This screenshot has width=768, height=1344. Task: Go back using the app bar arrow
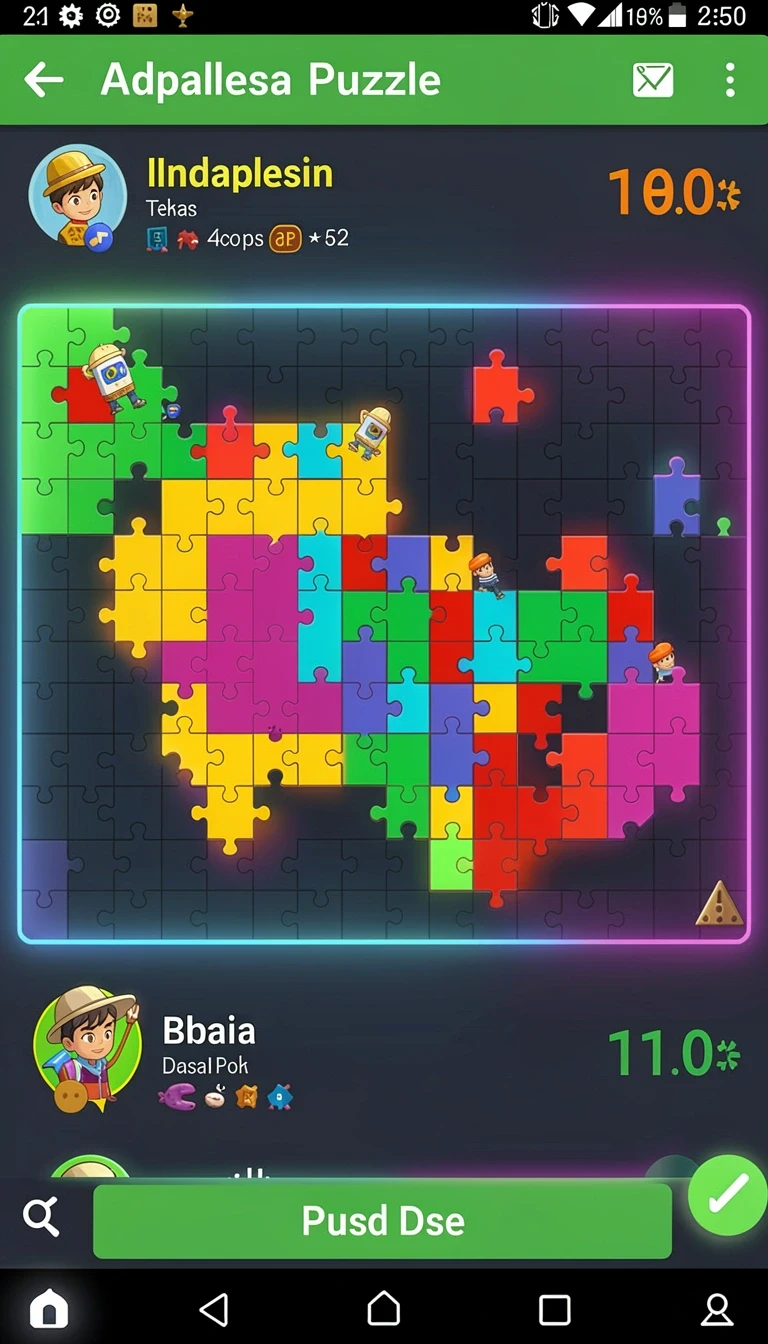44,80
